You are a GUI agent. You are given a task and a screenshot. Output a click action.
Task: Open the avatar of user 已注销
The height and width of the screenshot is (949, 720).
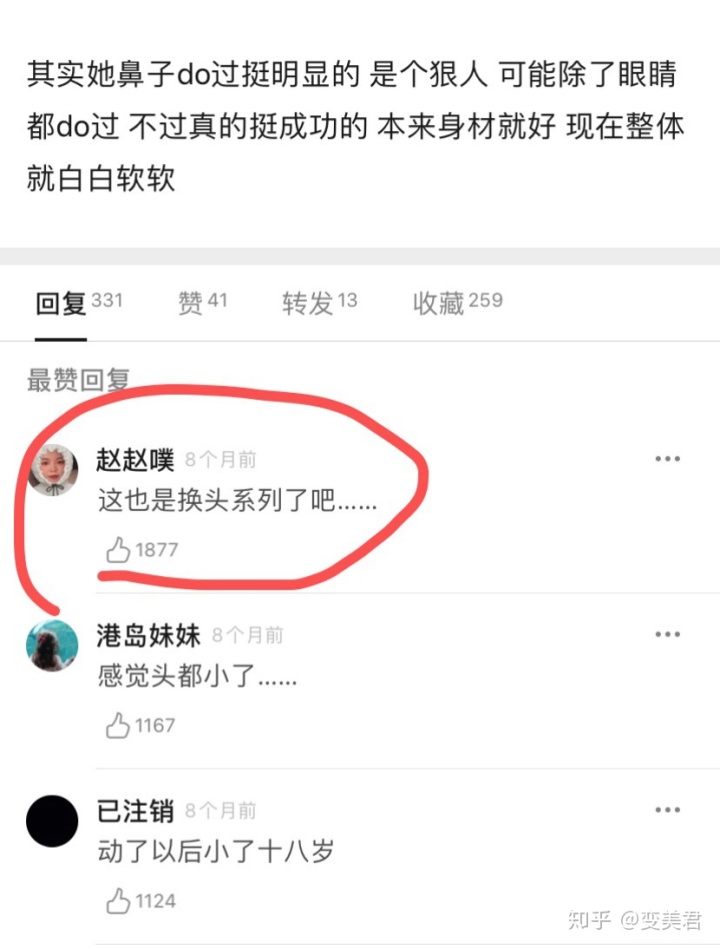tap(52, 821)
